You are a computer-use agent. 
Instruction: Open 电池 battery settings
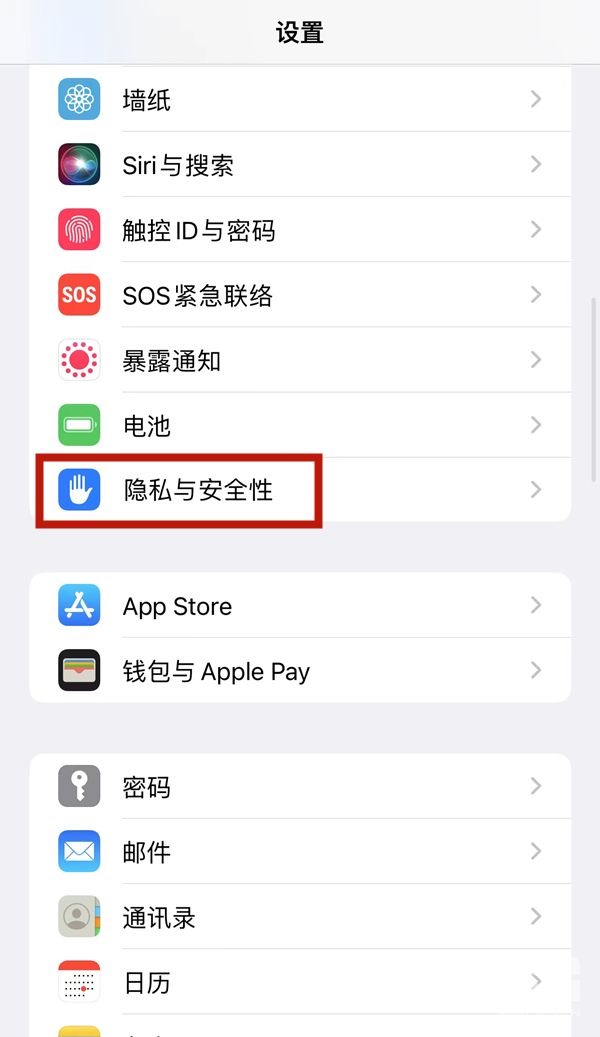[x=300, y=425]
